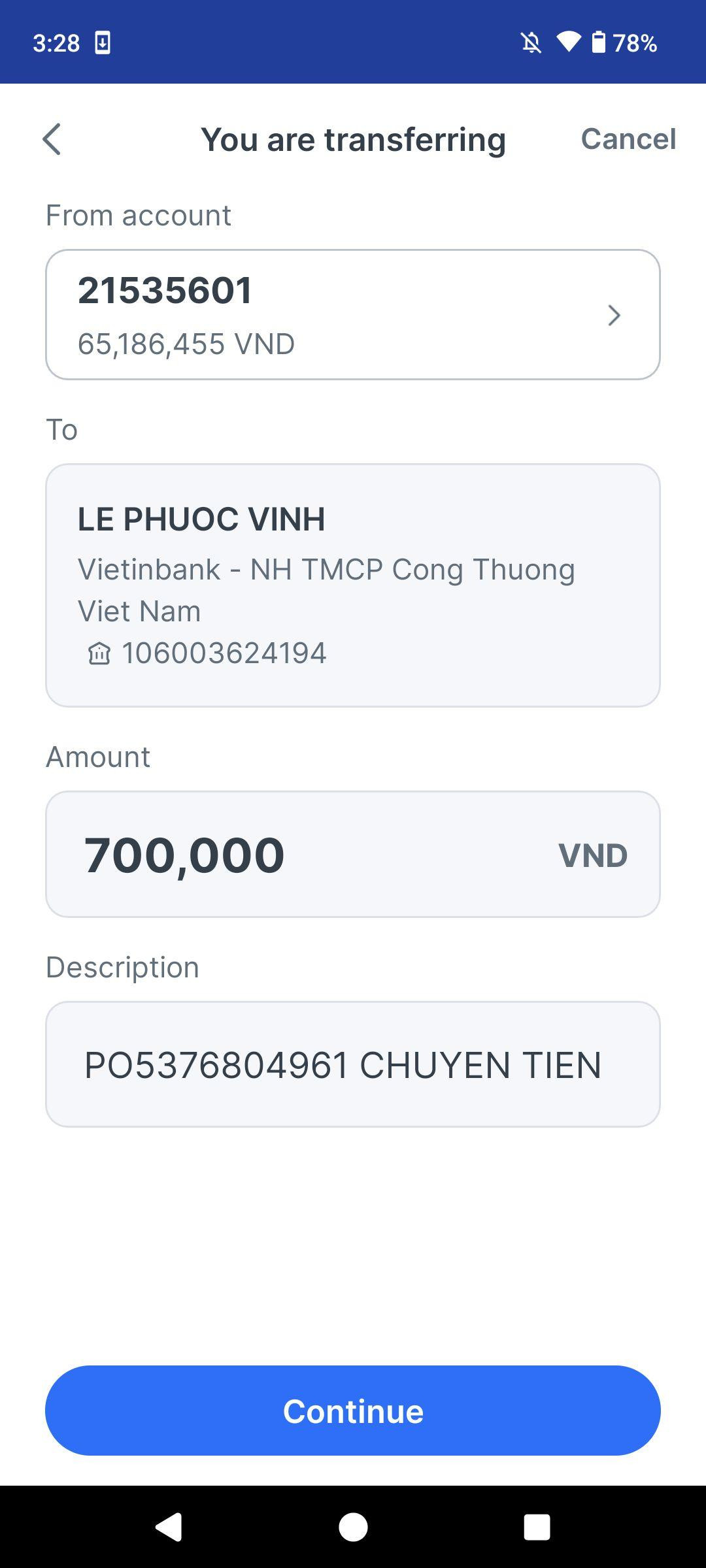Cancel the transfer
The height and width of the screenshot is (1568, 706).
click(628, 139)
